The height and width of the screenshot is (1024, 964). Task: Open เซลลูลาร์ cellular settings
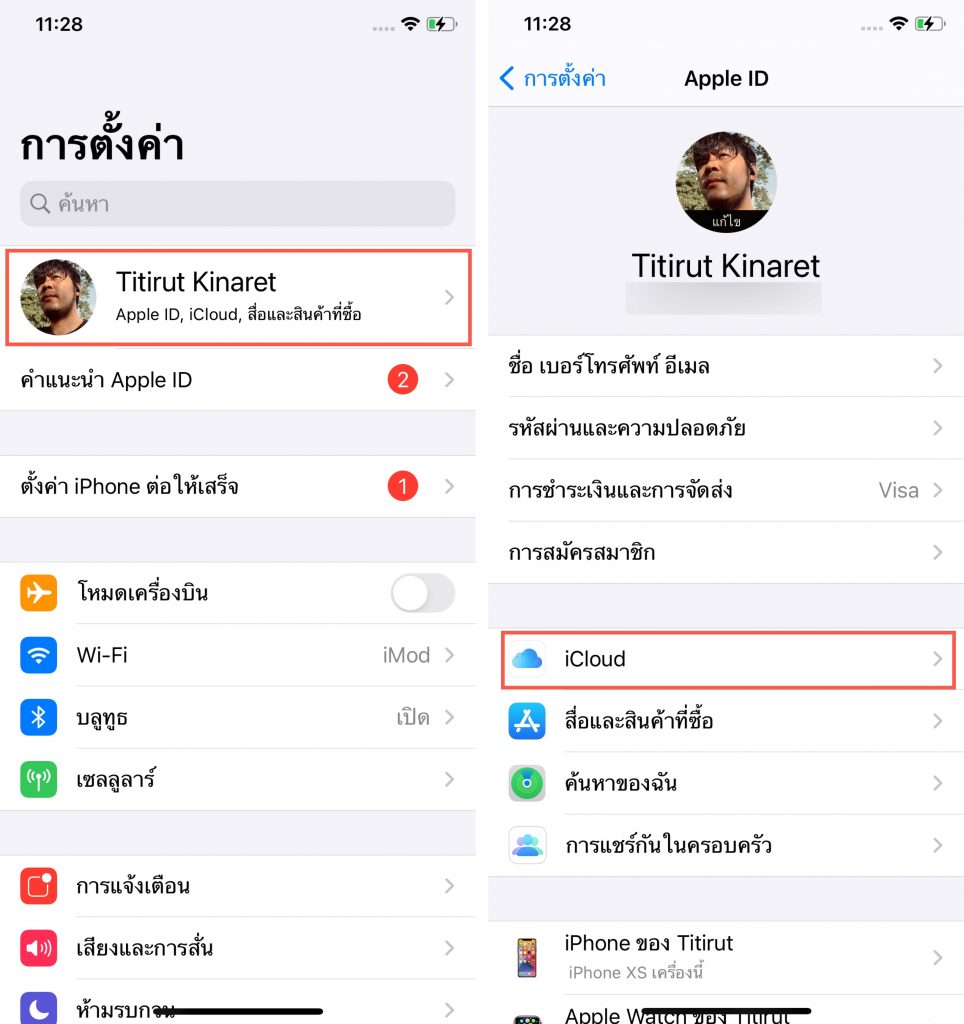coord(238,779)
